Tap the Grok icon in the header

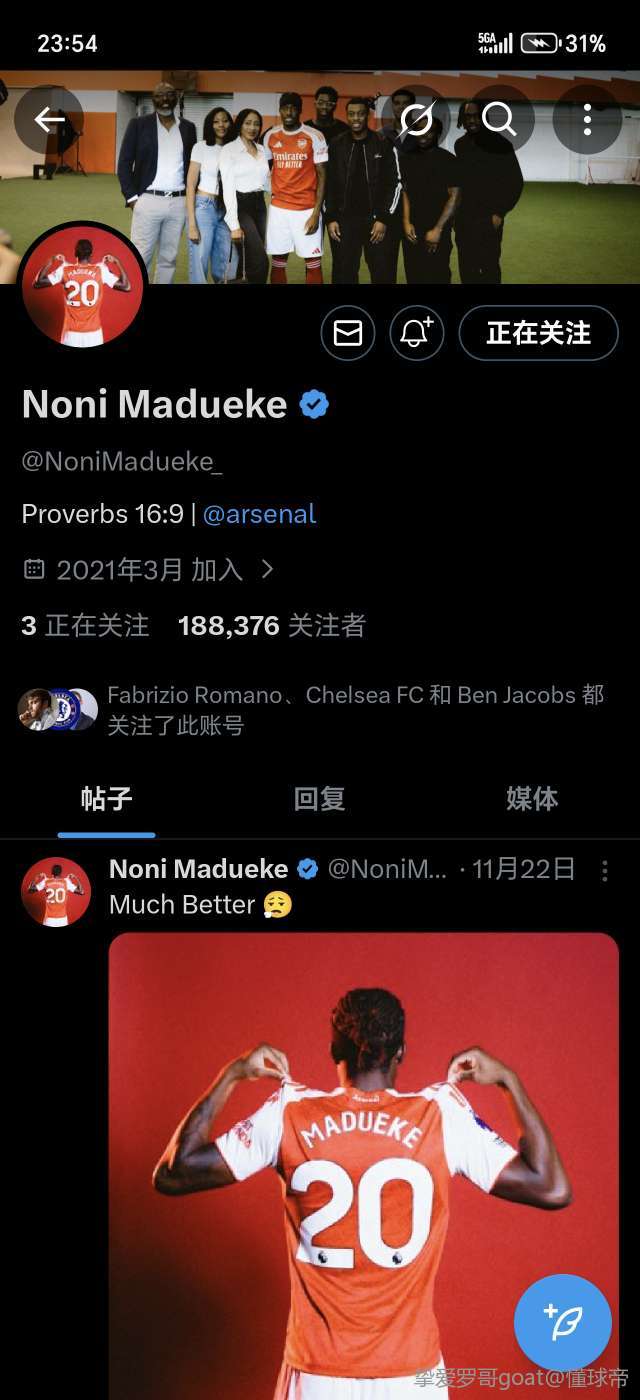point(416,120)
